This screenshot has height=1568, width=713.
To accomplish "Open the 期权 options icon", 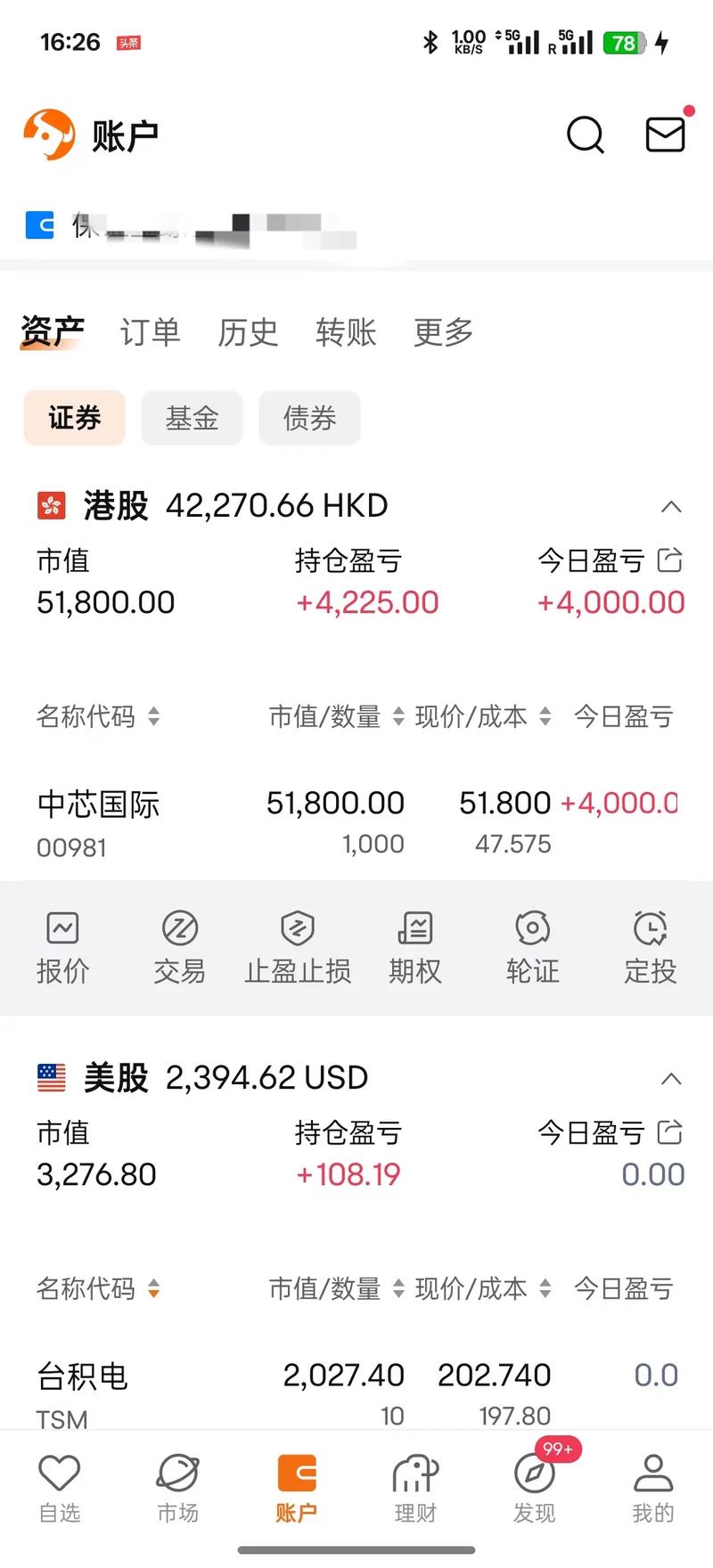I will click(x=414, y=946).
